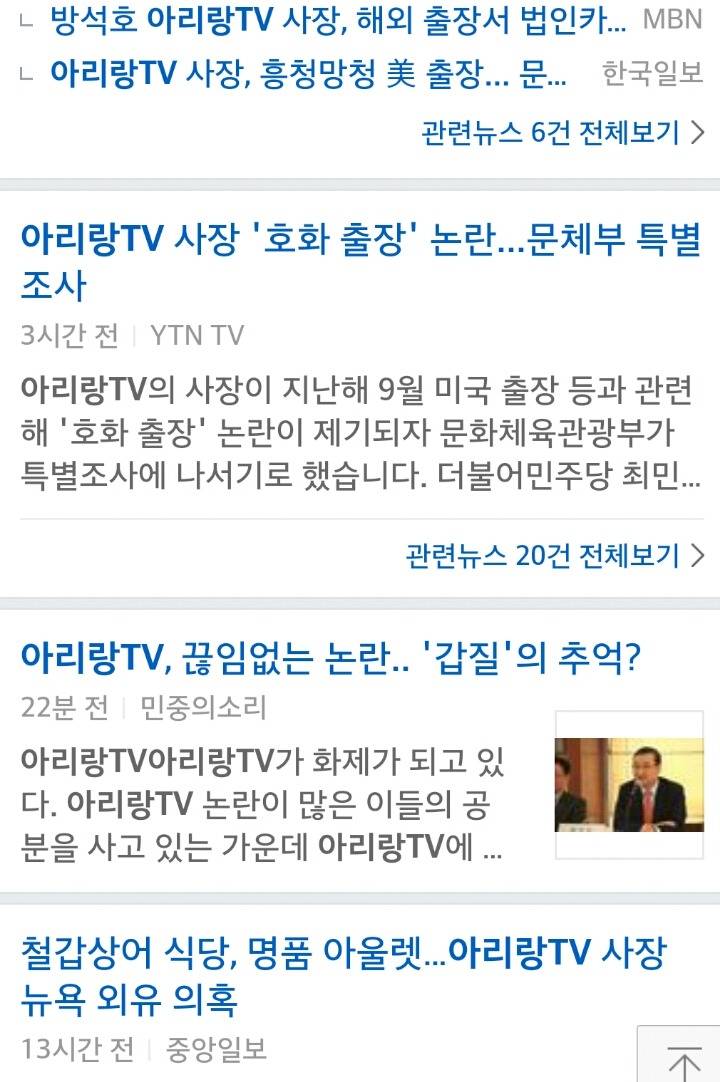Click the 한국일보 label on the second result
This screenshot has width=720, height=1082.
(652, 72)
